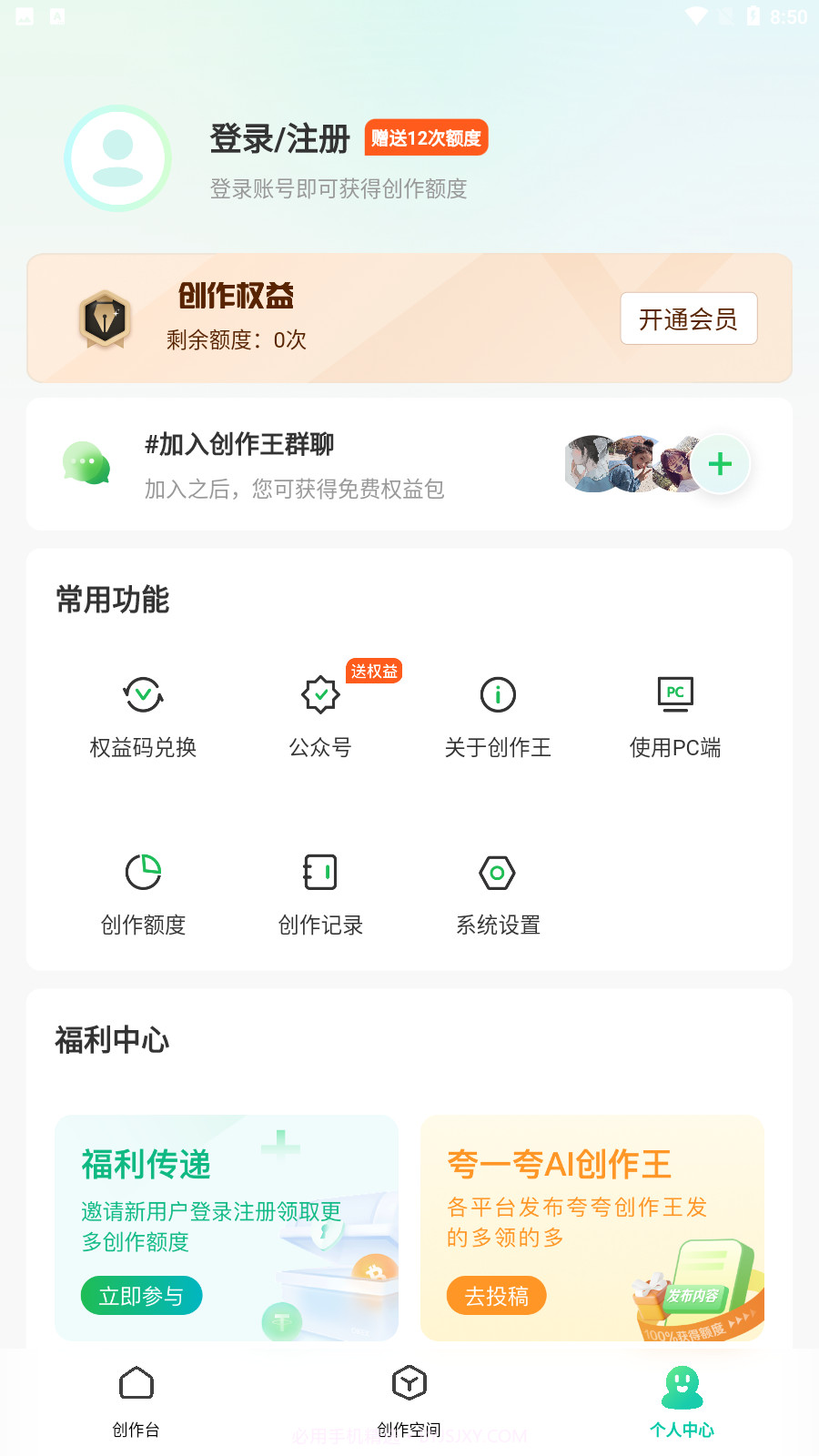Tap the 赠送12次额度 badge
The width and height of the screenshot is (819, 1456).
427,138
